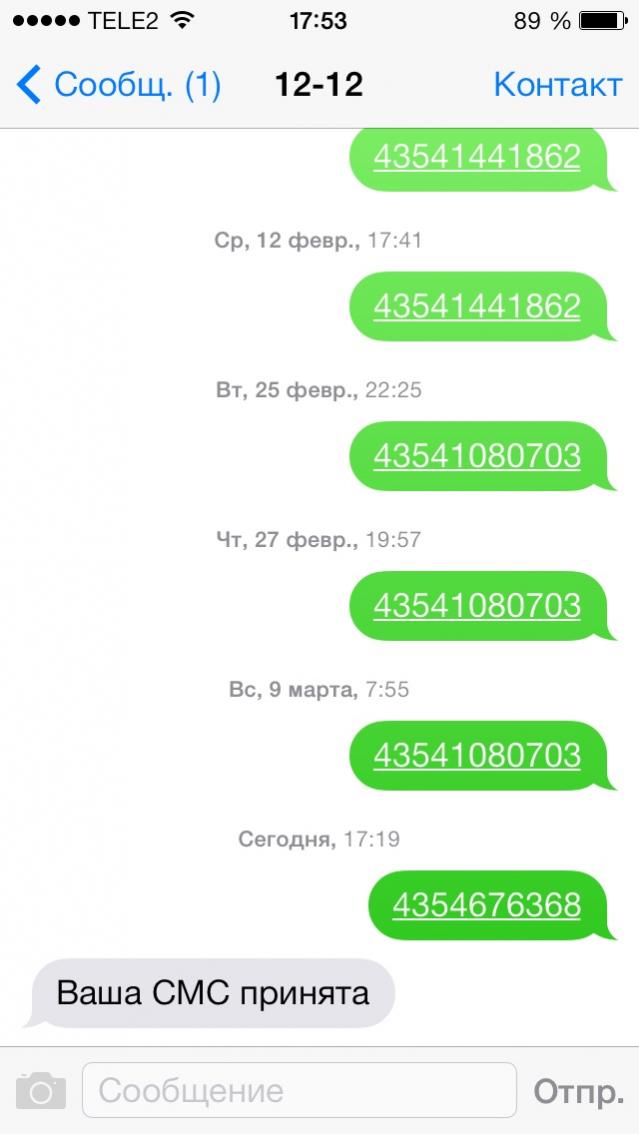Go back to the Сообщ. messages list
This screenshot has width=639, height=1134.
point(118,85)
